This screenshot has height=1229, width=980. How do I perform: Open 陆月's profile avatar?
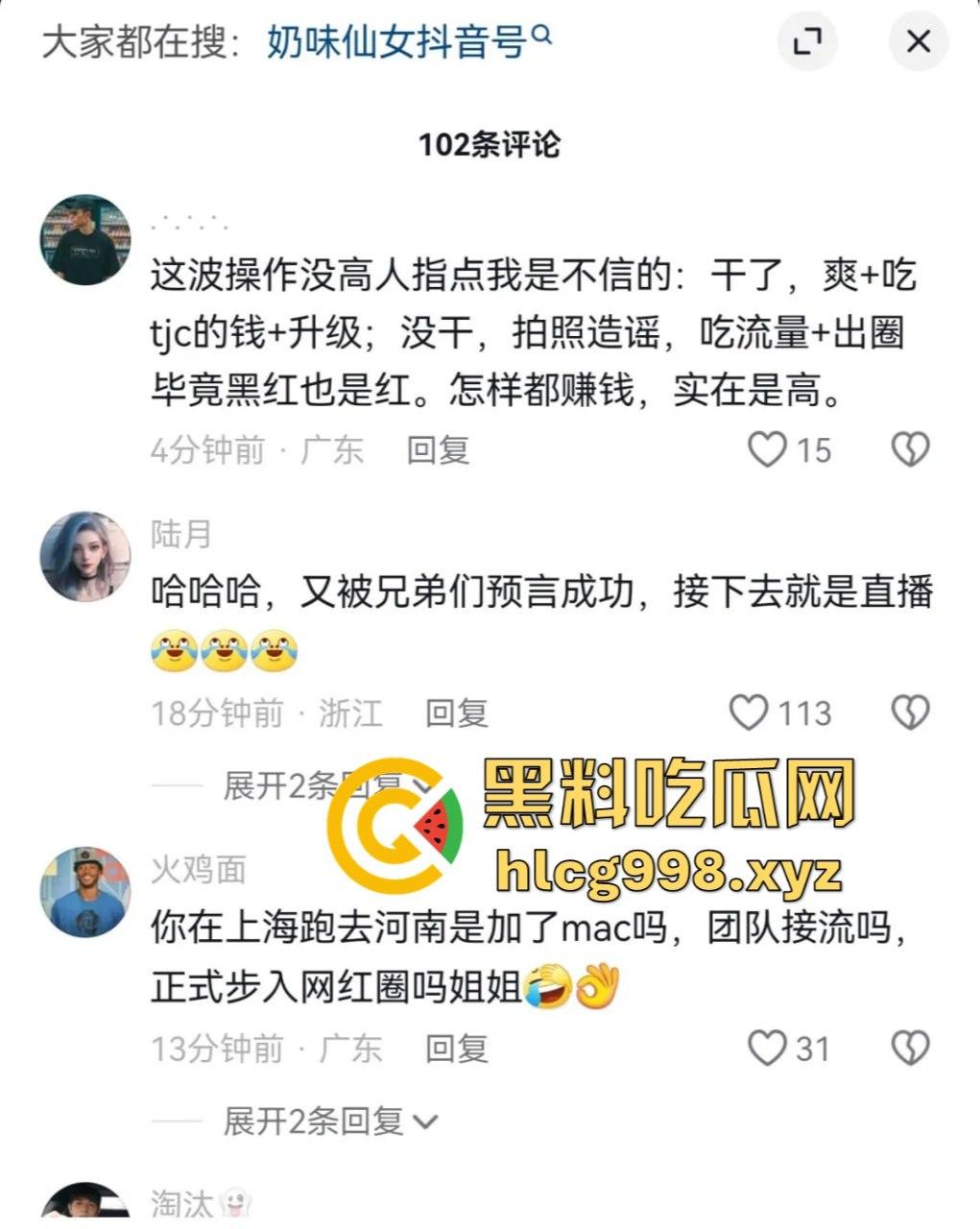[x=85, y=556]
